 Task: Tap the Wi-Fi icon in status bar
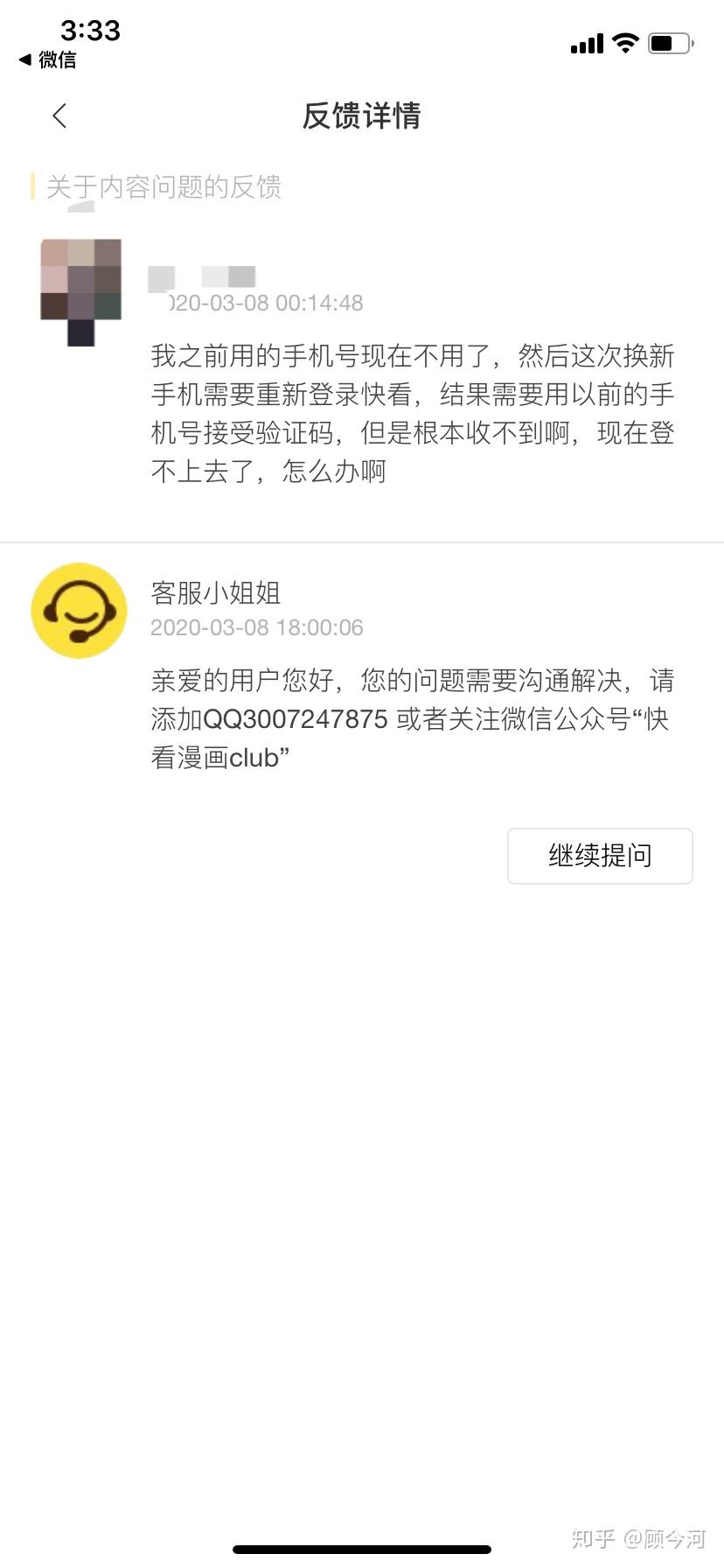pyautogui.click(x=626, y=42)
